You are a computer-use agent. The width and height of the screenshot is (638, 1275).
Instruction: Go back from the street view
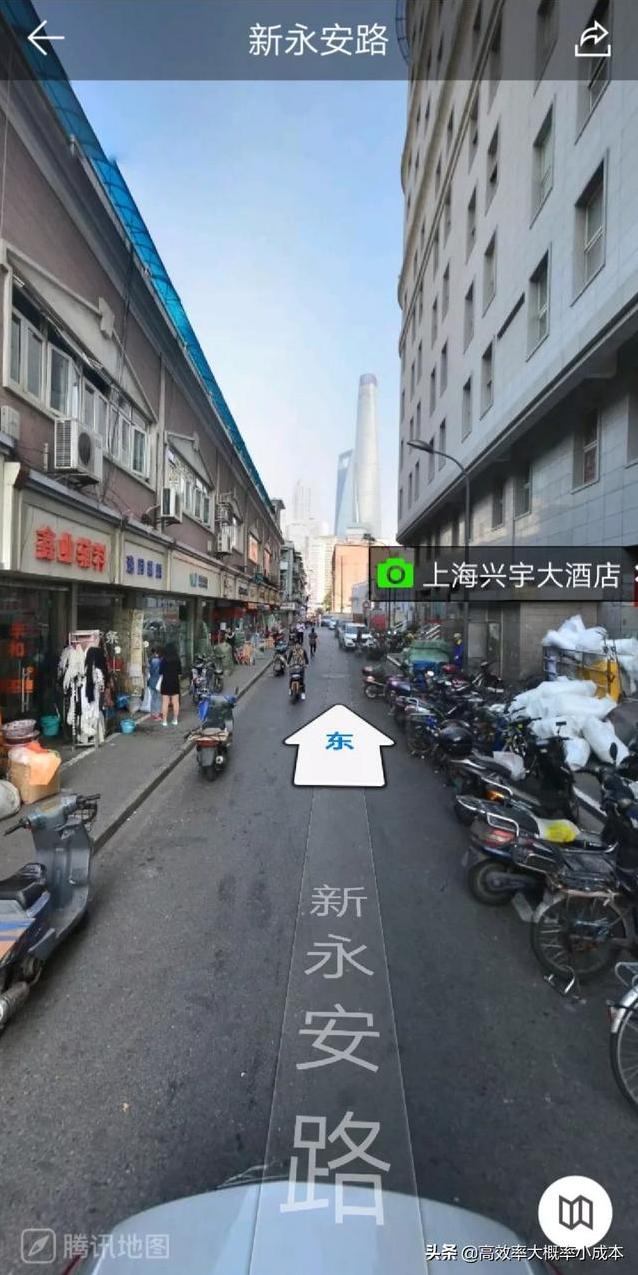44,38
